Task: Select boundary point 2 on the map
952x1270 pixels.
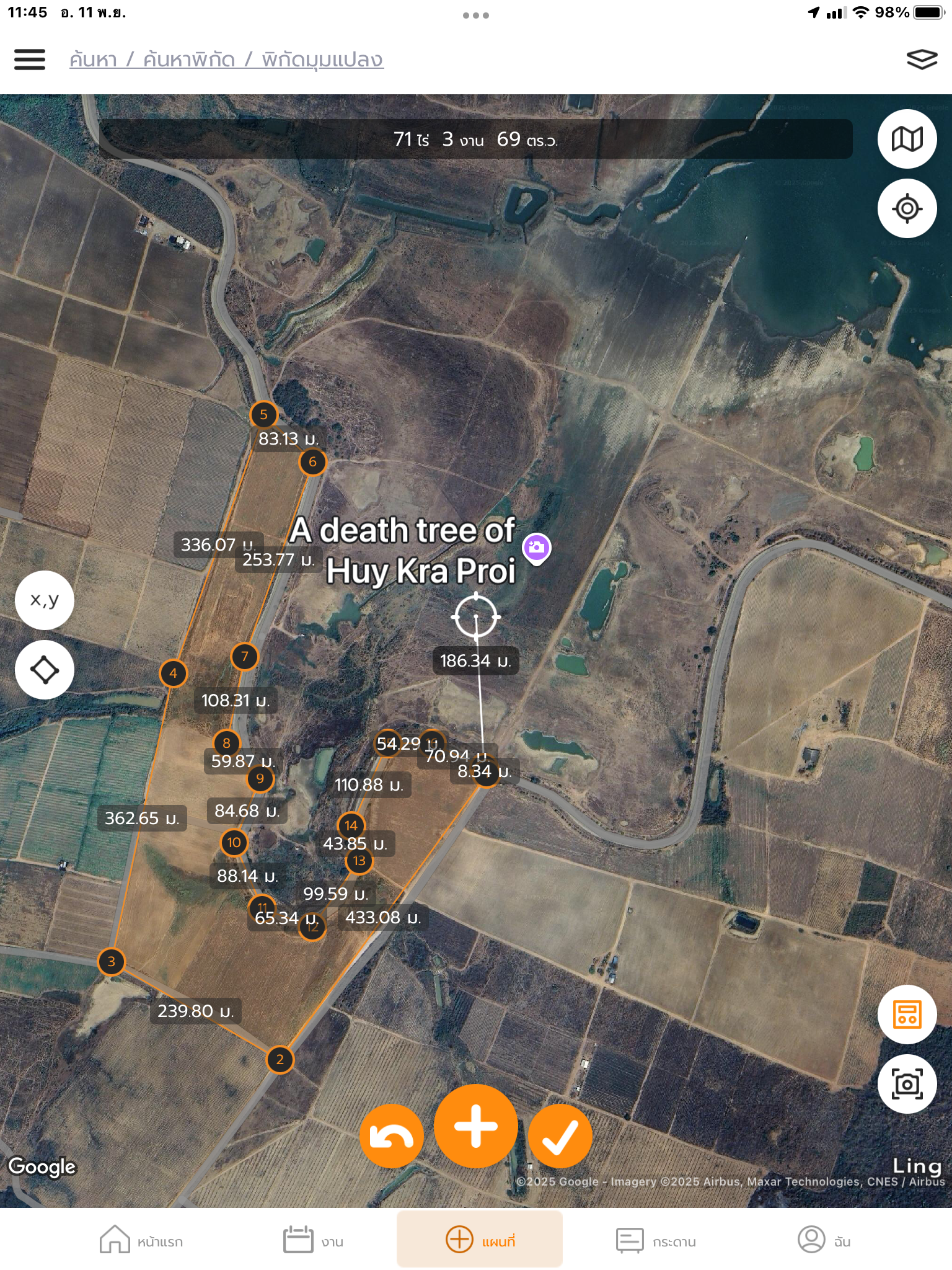Action: pyautogui.click(x=280, y=1059)
